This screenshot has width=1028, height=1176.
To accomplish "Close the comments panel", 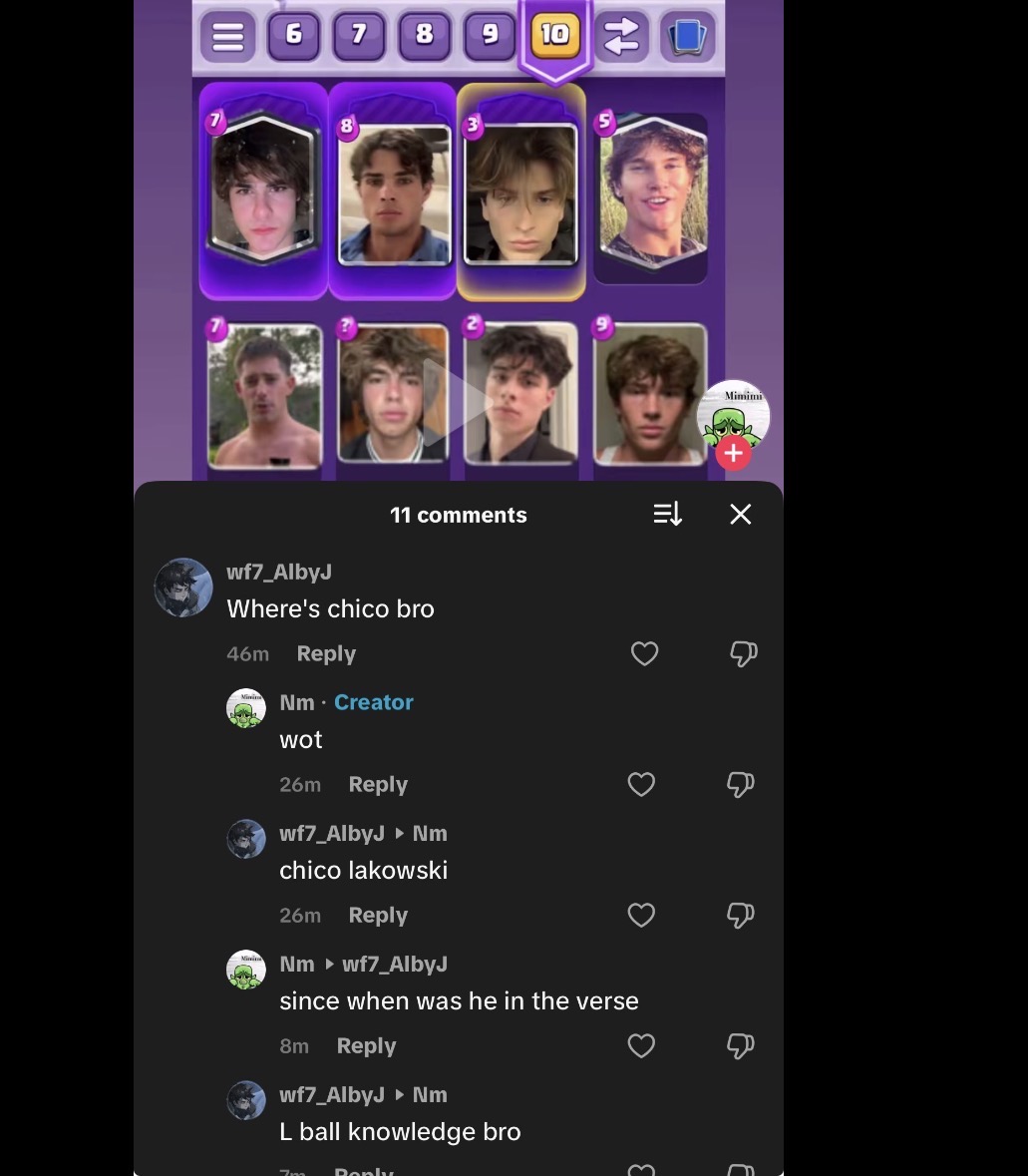I will click(740, 515).
